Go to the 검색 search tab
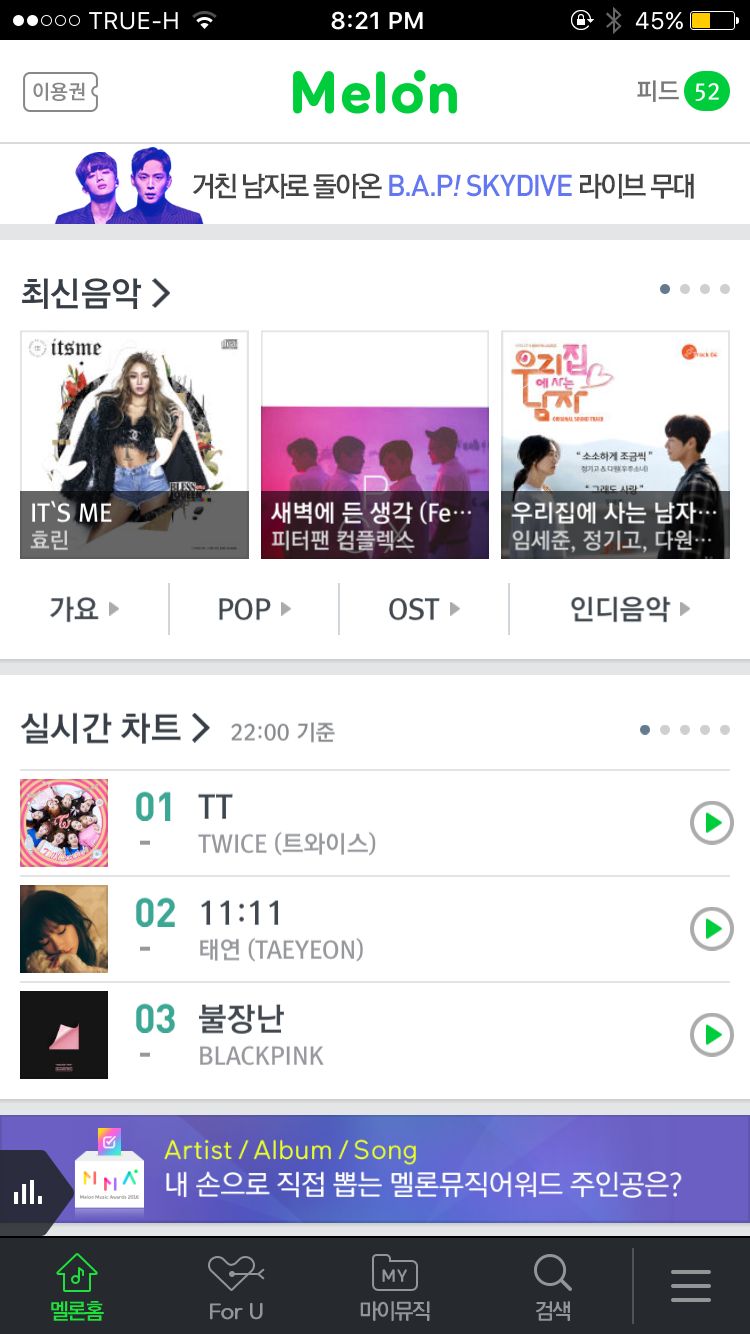This screenshot has width=750, height=1334. point(552,1288)
